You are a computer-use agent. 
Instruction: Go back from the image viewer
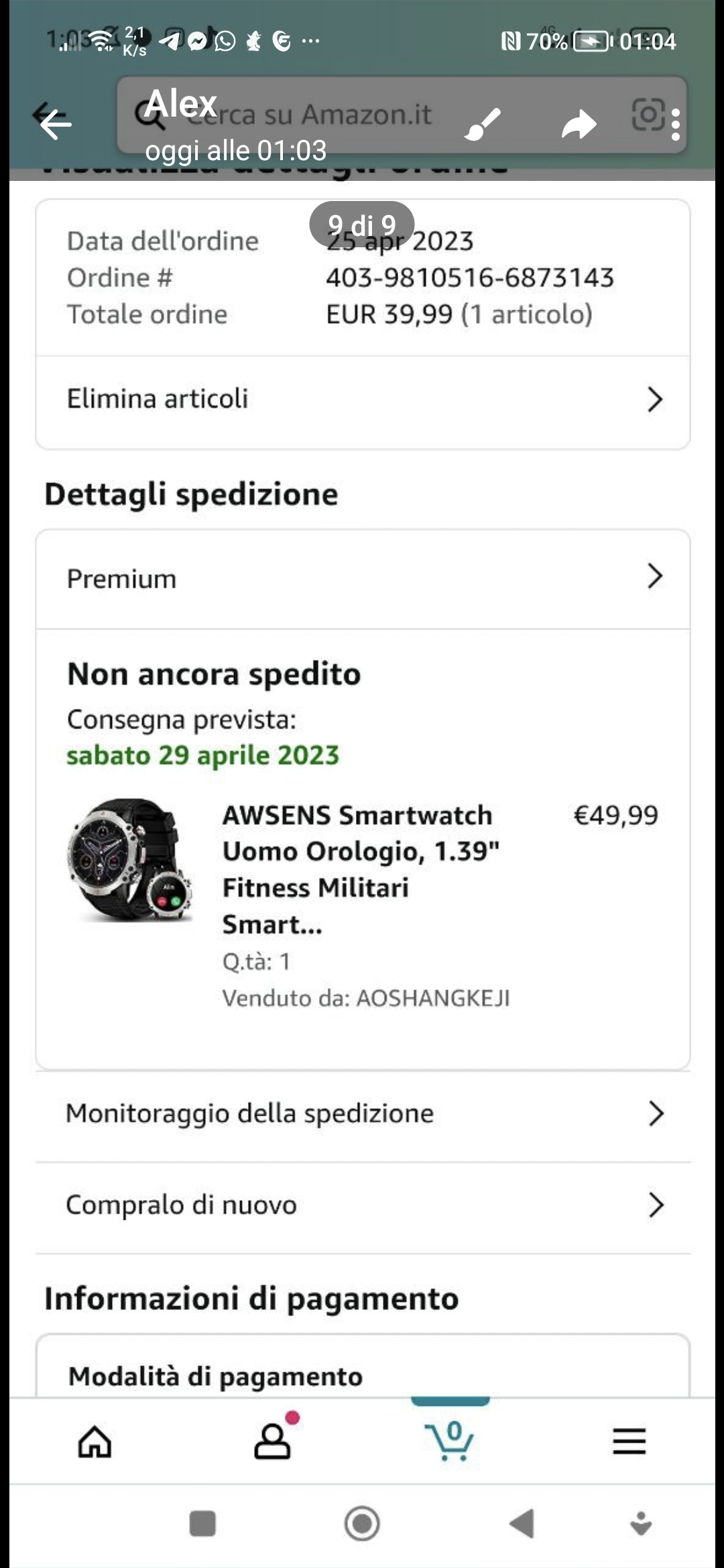[54, 123]
